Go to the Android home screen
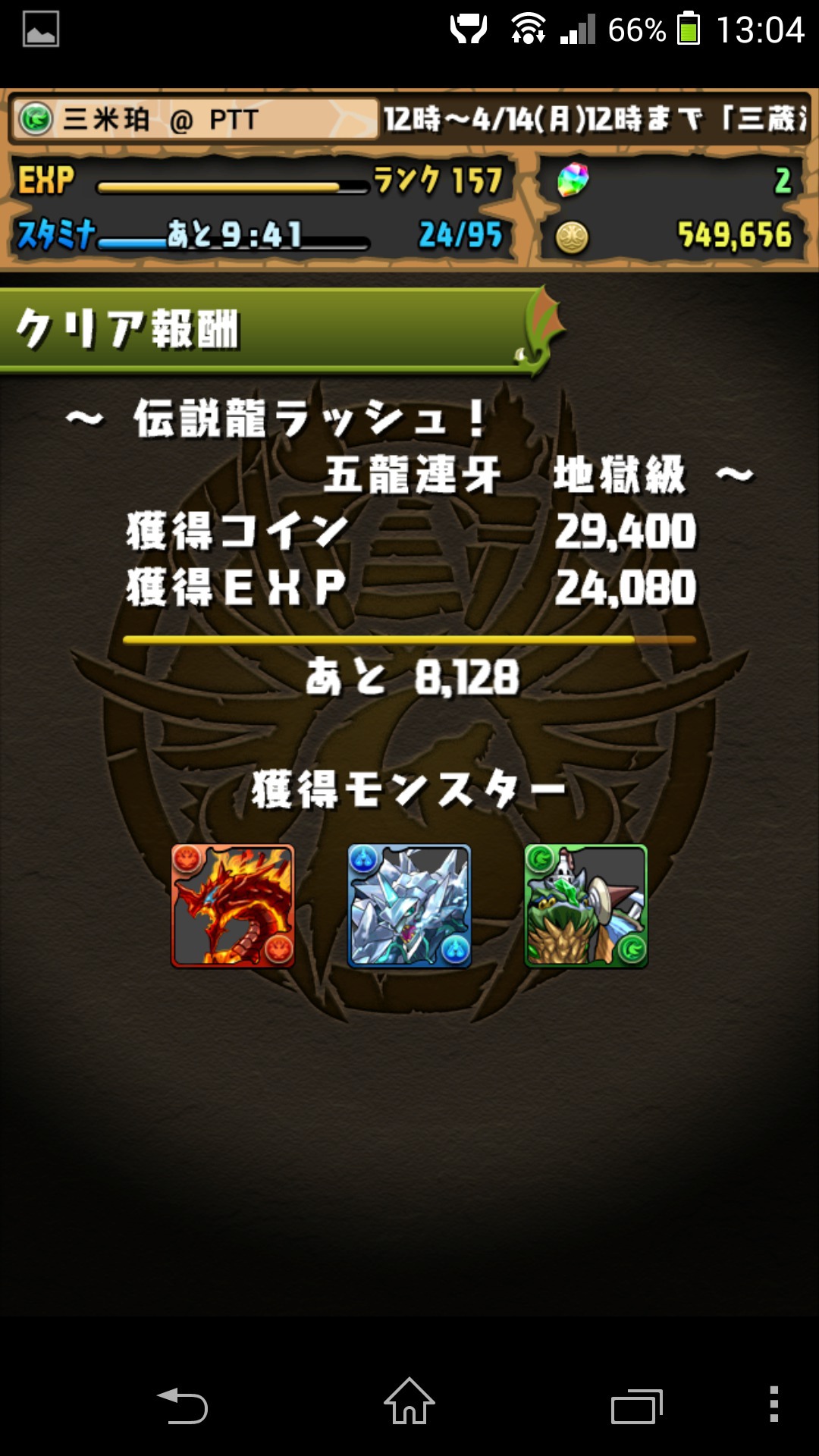Viewport: 819px width, 1456px height. point(409,1403)
